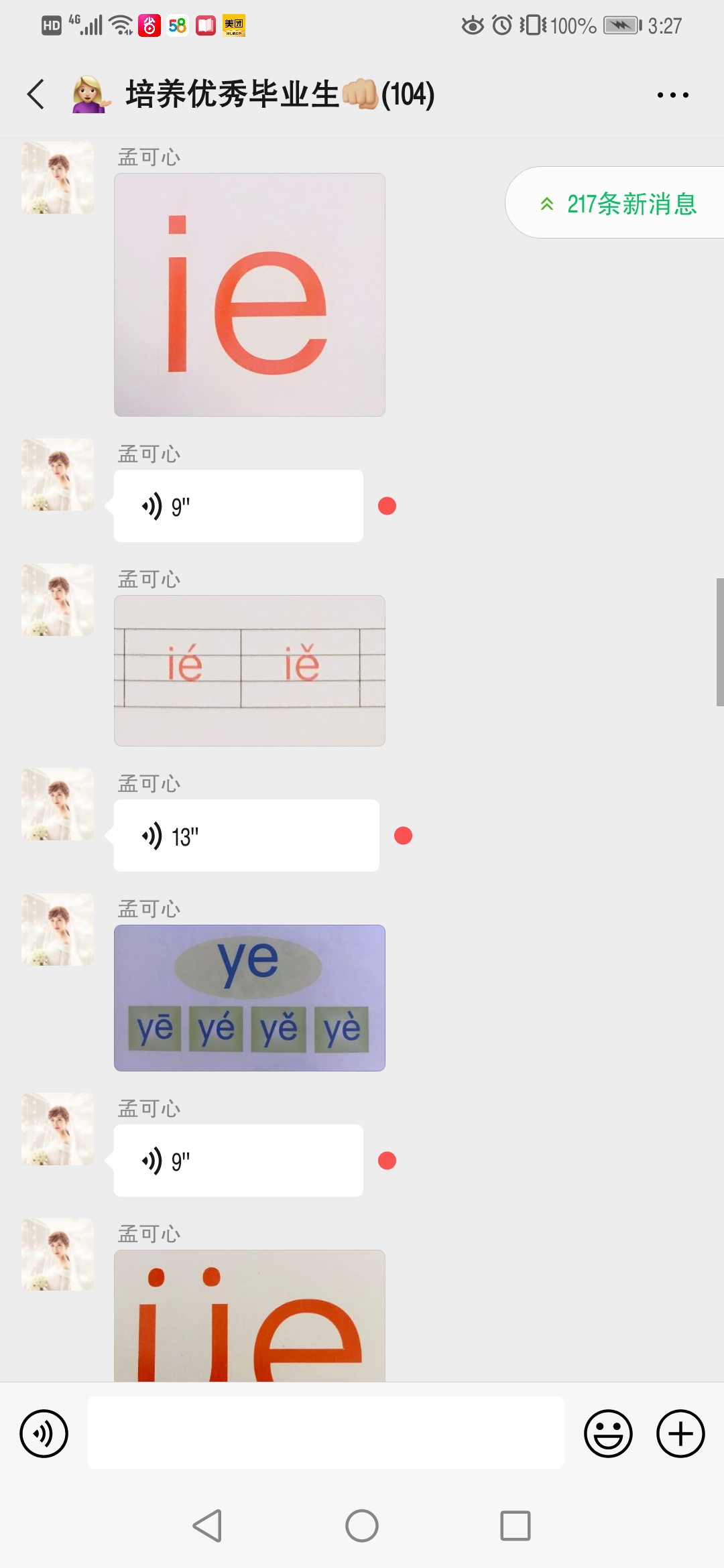Go to the system home screen
724x1568 pixels.
362,1526
